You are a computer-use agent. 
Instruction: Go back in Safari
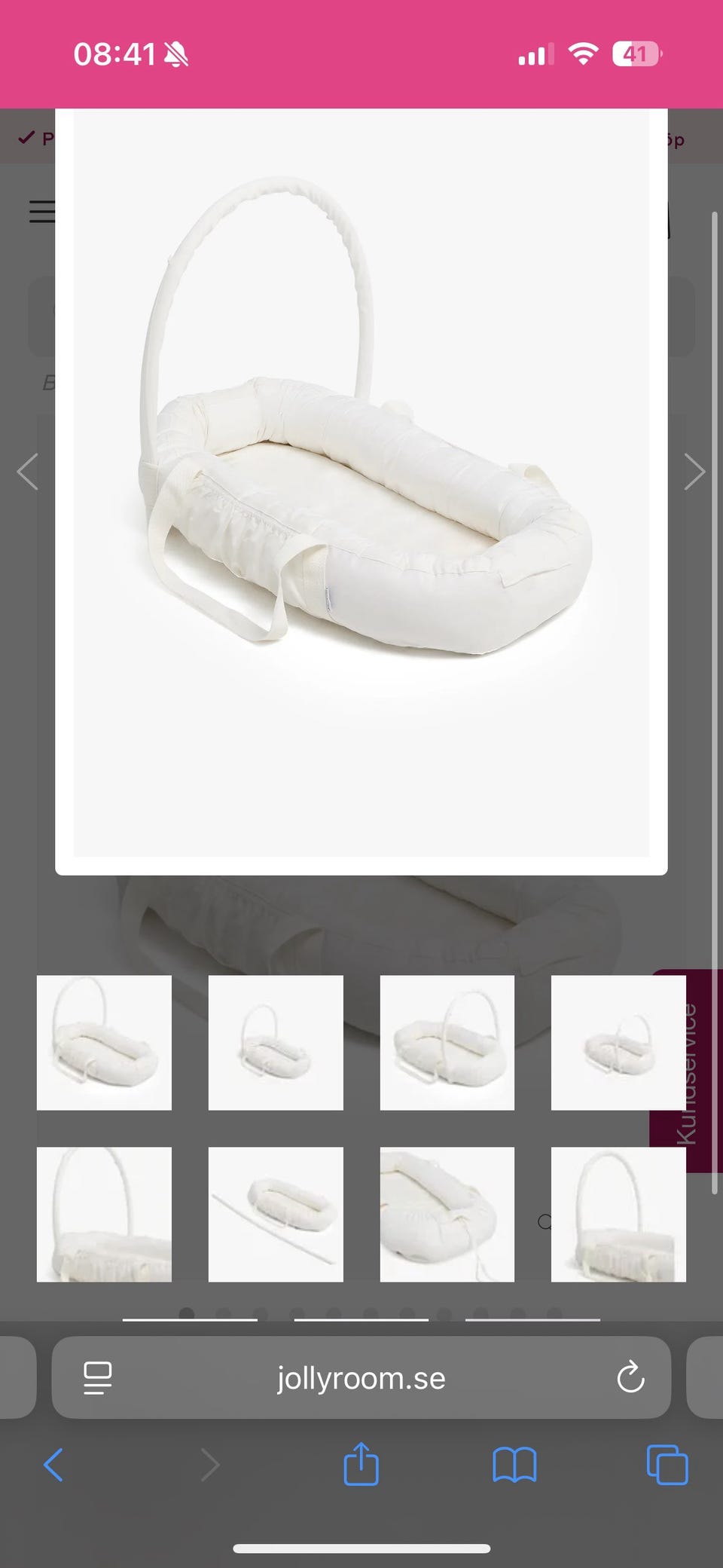click(53, 1465)
